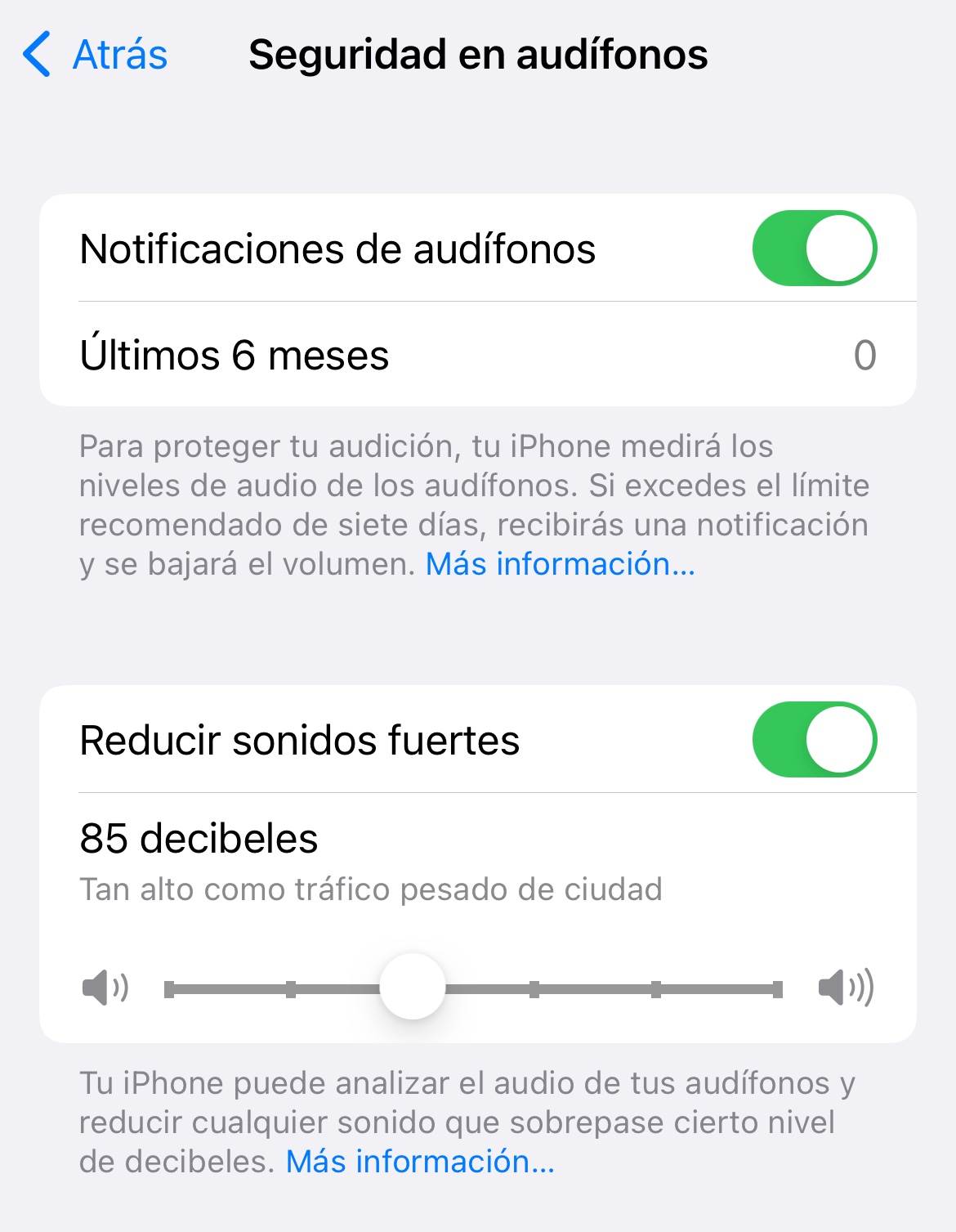The width and height of the screenshot is (956, 1232).
Task: Open Más información about headphone notifications
Action: [x=560, y=564]
